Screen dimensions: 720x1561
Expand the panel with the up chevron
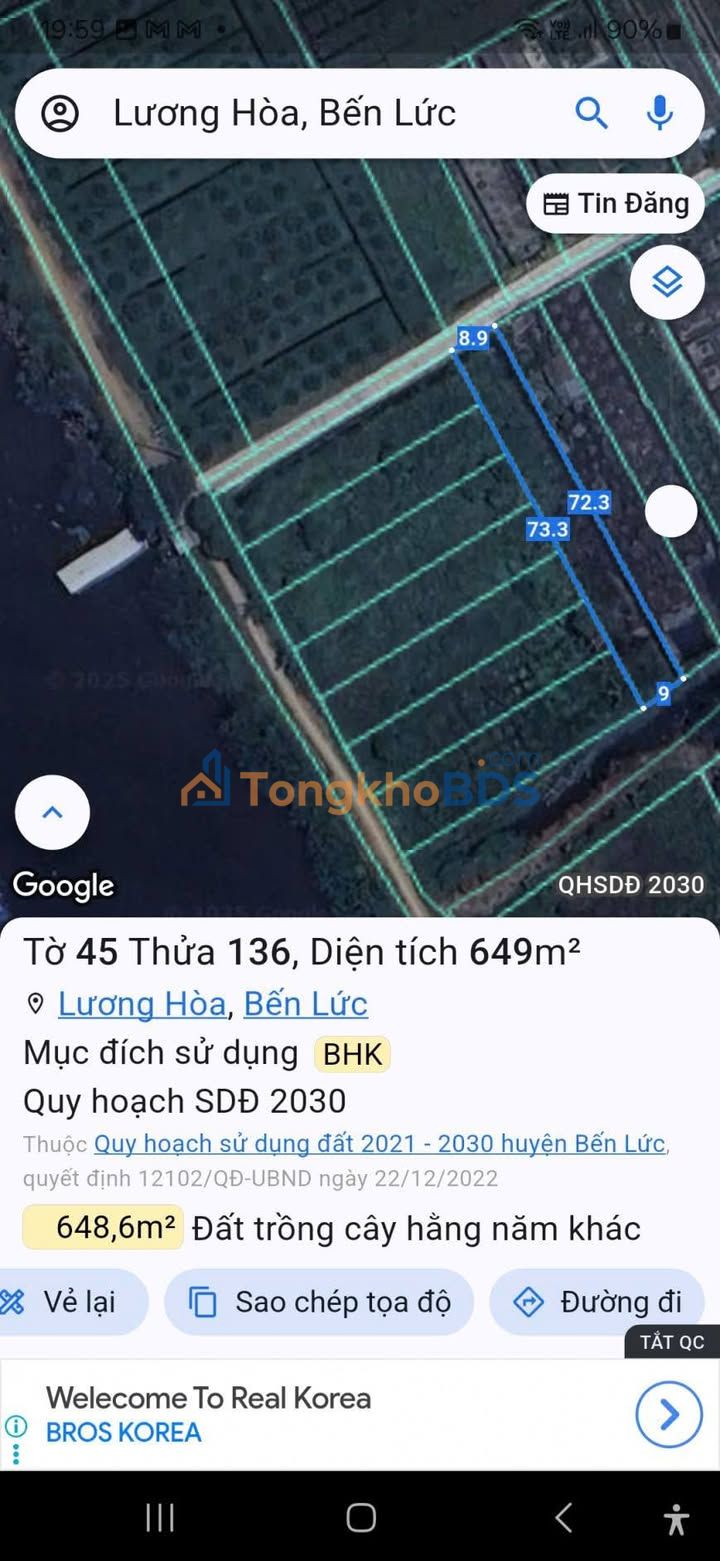(52, 812)
